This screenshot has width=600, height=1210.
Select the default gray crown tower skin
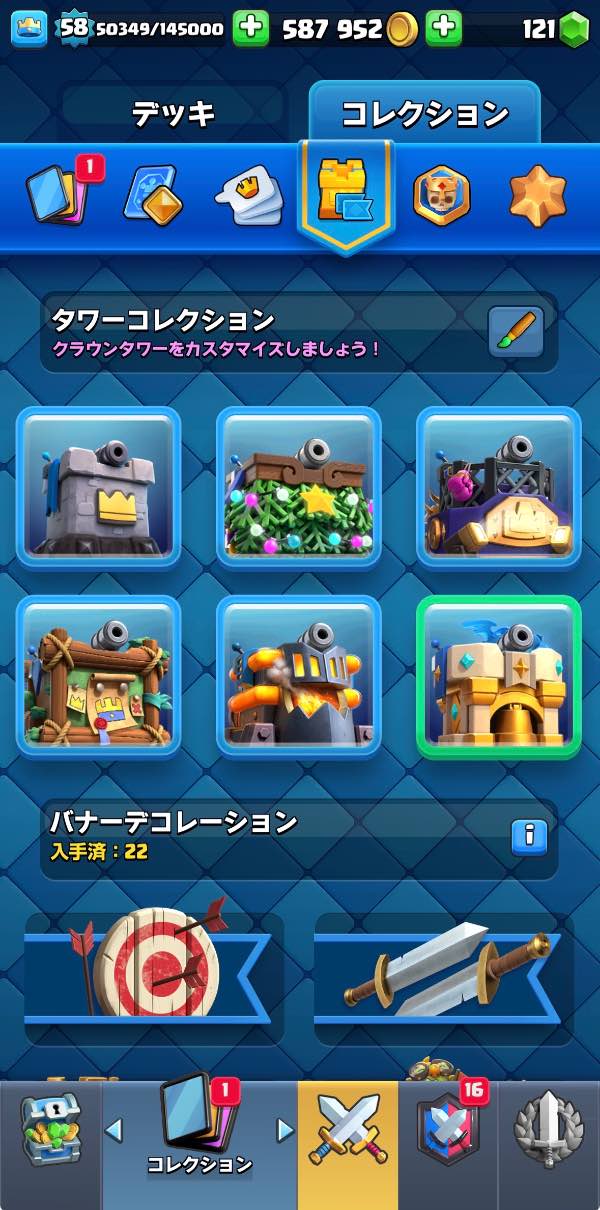98,486
